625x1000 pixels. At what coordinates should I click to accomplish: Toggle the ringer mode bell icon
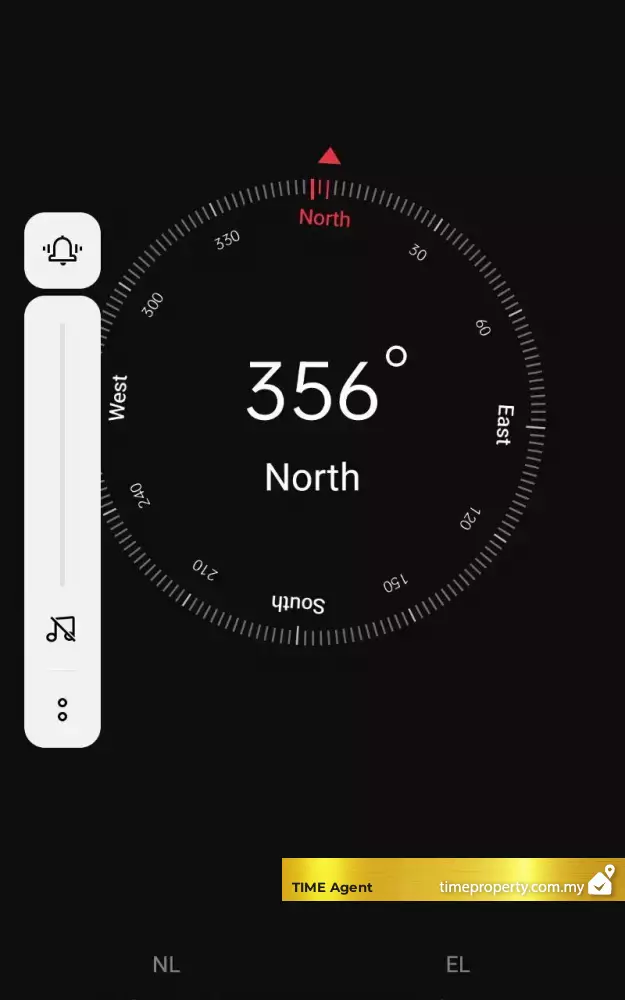pyautogui.click(x=62, y=250)
